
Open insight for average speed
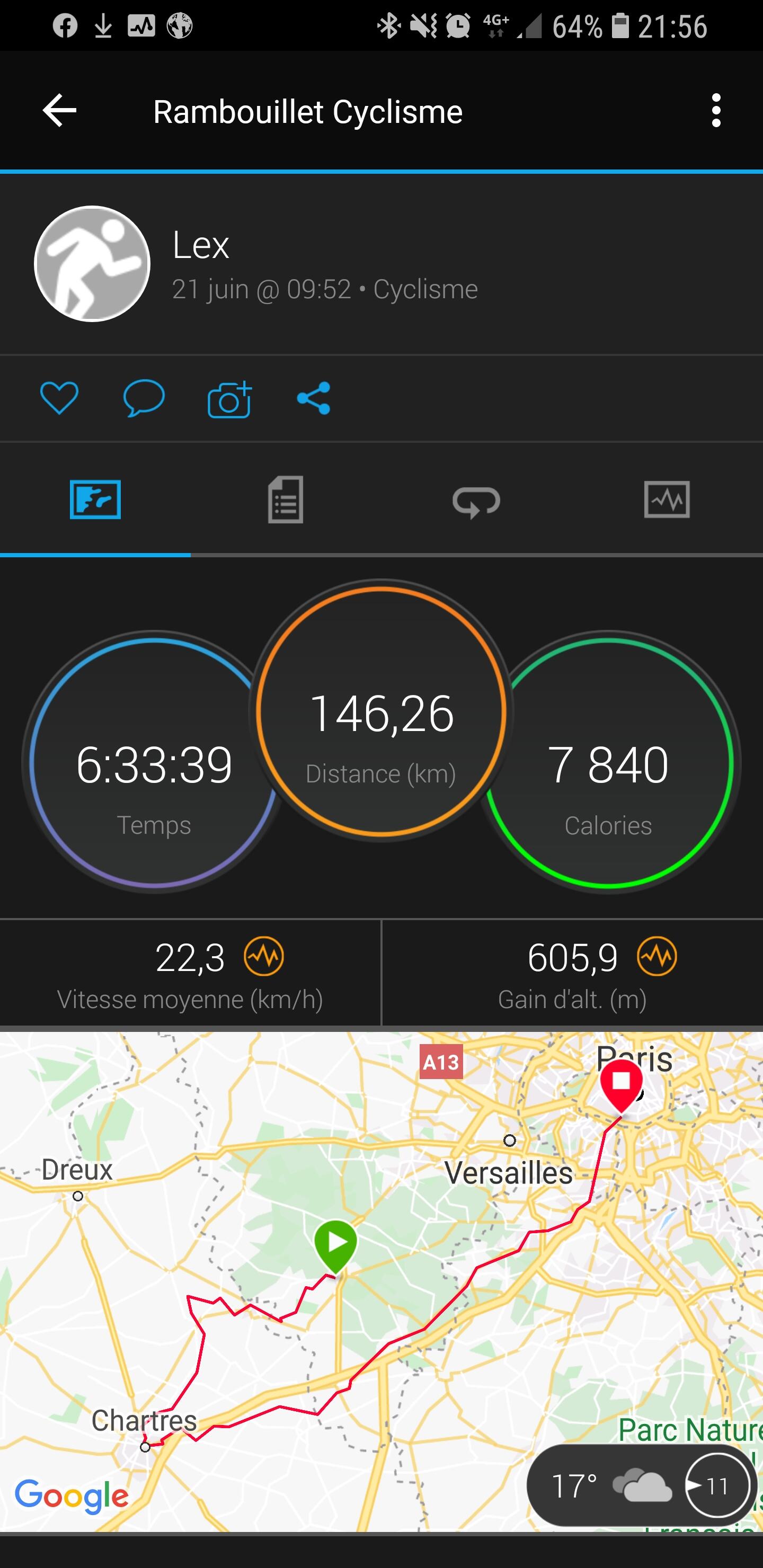[x=264, y=956]
